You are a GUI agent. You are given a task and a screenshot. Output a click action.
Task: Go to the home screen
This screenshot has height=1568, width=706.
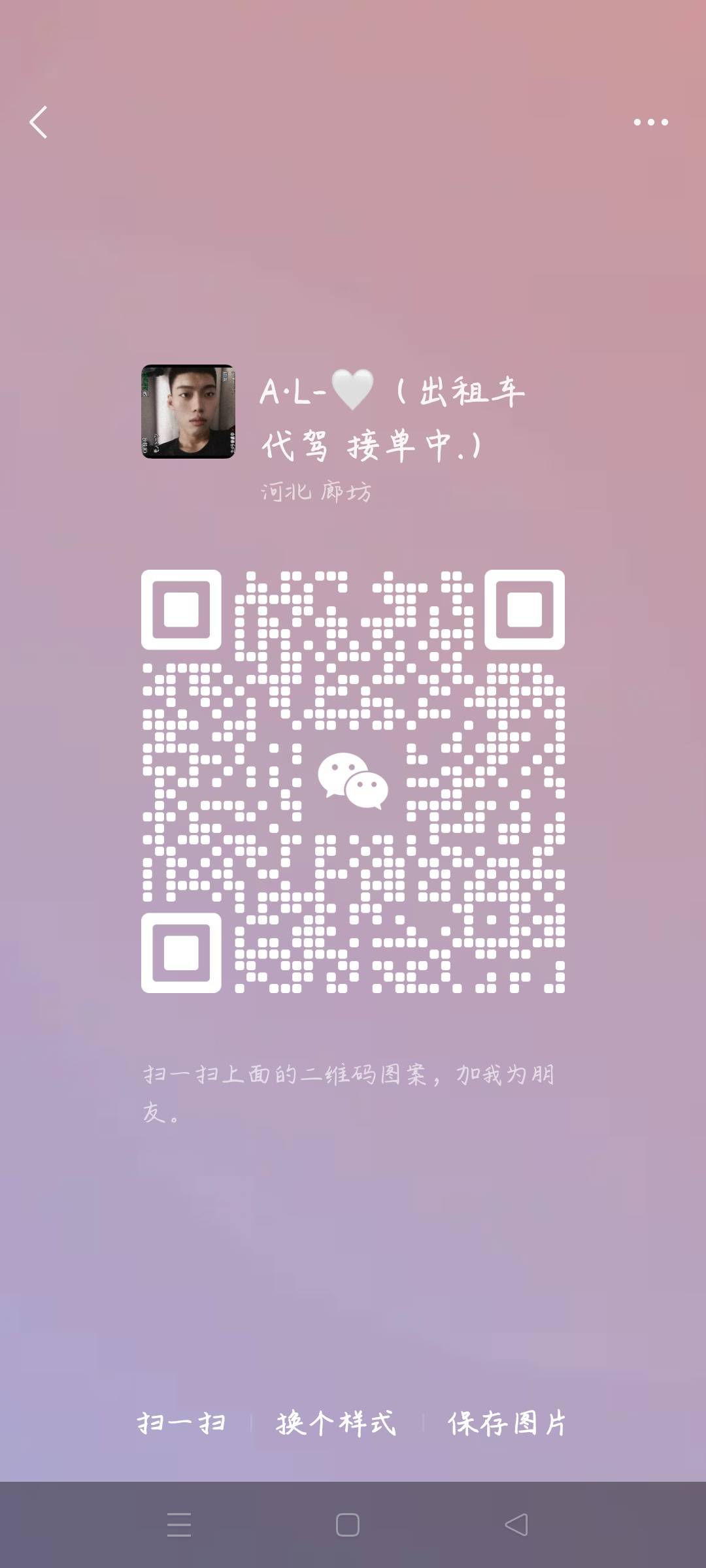click(x=348, y=1525)
